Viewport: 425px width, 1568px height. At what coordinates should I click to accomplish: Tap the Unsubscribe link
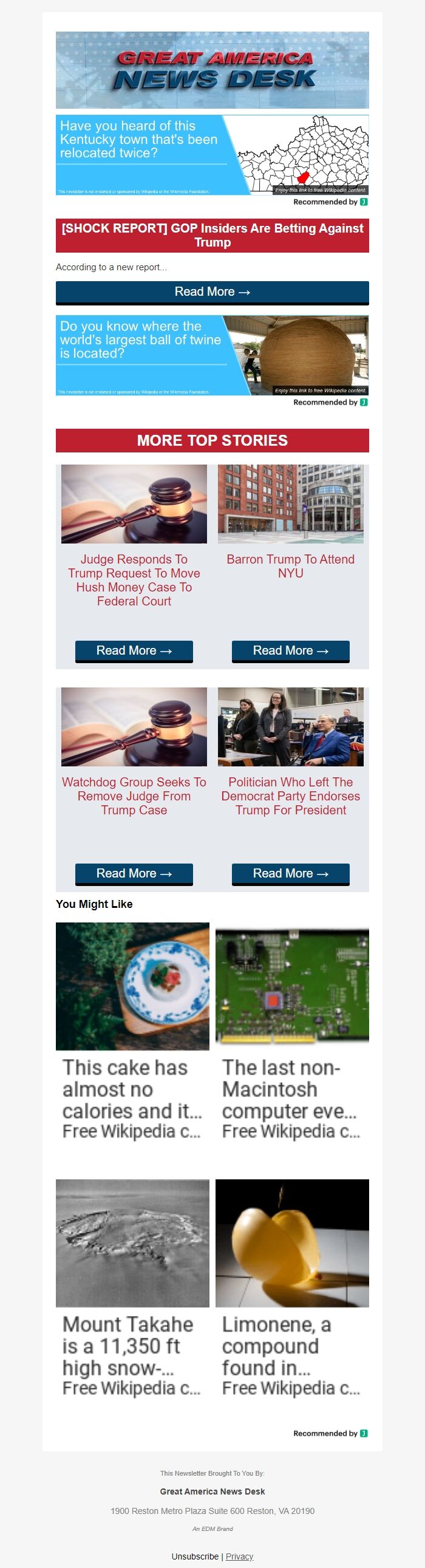pyautogui.click(x=195, y=1556)
